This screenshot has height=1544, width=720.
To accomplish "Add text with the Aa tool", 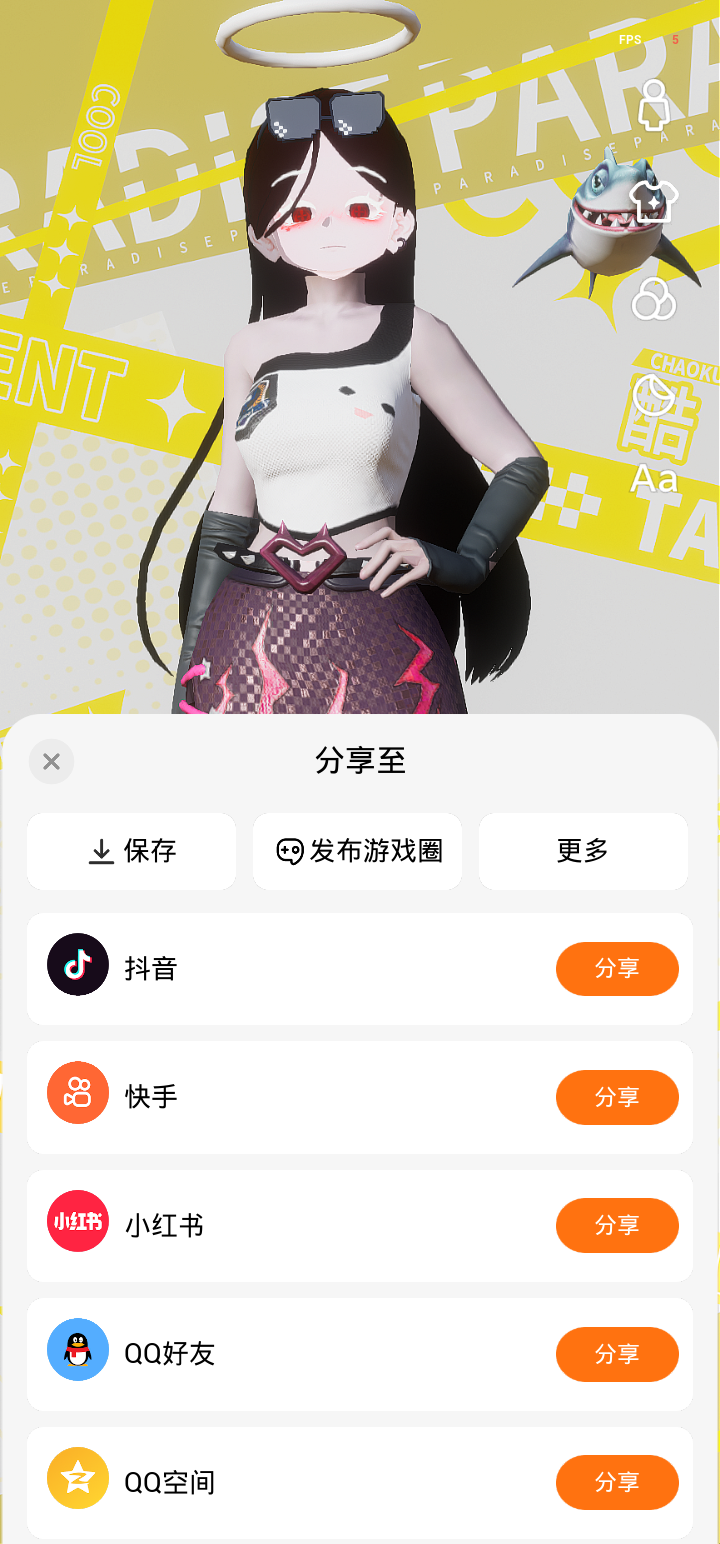I will click(x=654, y=479).
